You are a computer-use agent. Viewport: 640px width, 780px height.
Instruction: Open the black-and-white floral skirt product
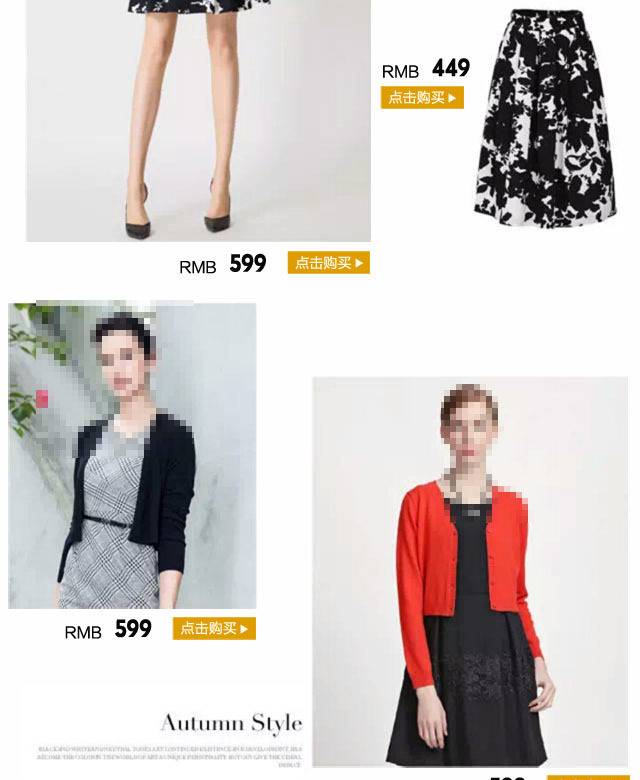pos(544,118)
